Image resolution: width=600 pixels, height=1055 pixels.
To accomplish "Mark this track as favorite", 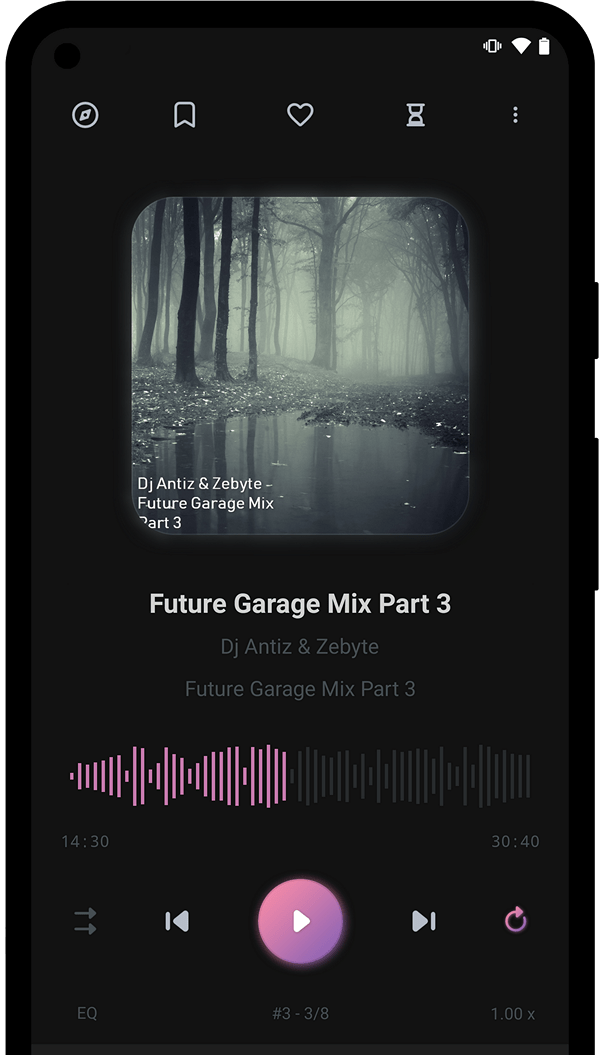I will (300, 115).
